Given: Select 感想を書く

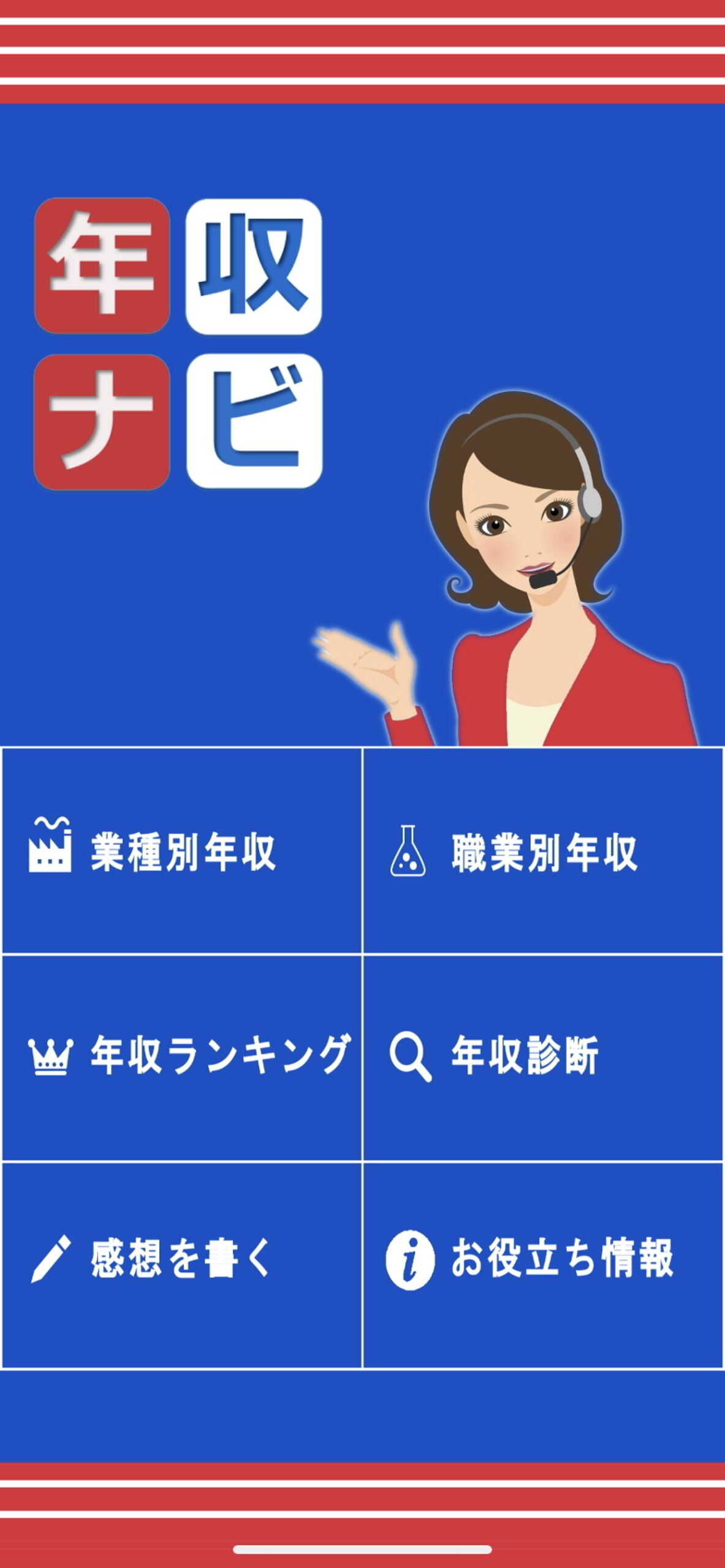Looking at the screenshot, I should (182, 1265).
